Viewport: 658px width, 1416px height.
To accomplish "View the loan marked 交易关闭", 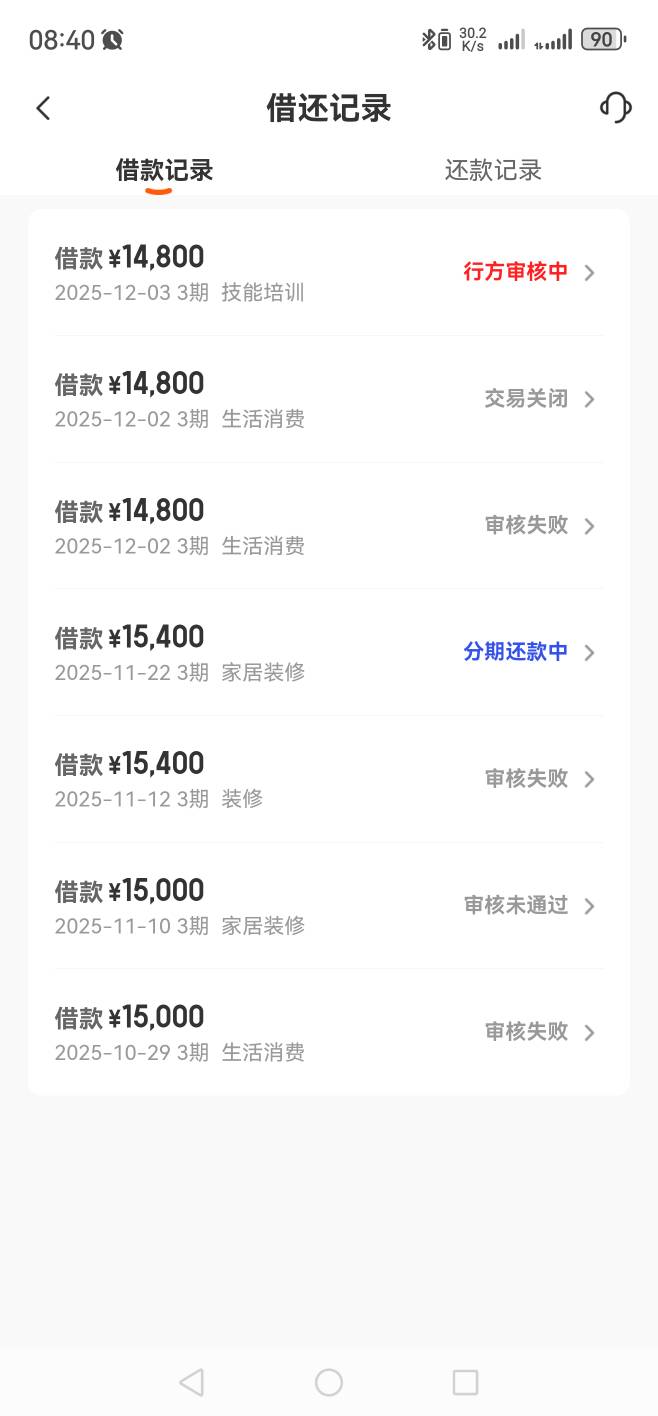I will pyautogui.click(x=328, y=399).
